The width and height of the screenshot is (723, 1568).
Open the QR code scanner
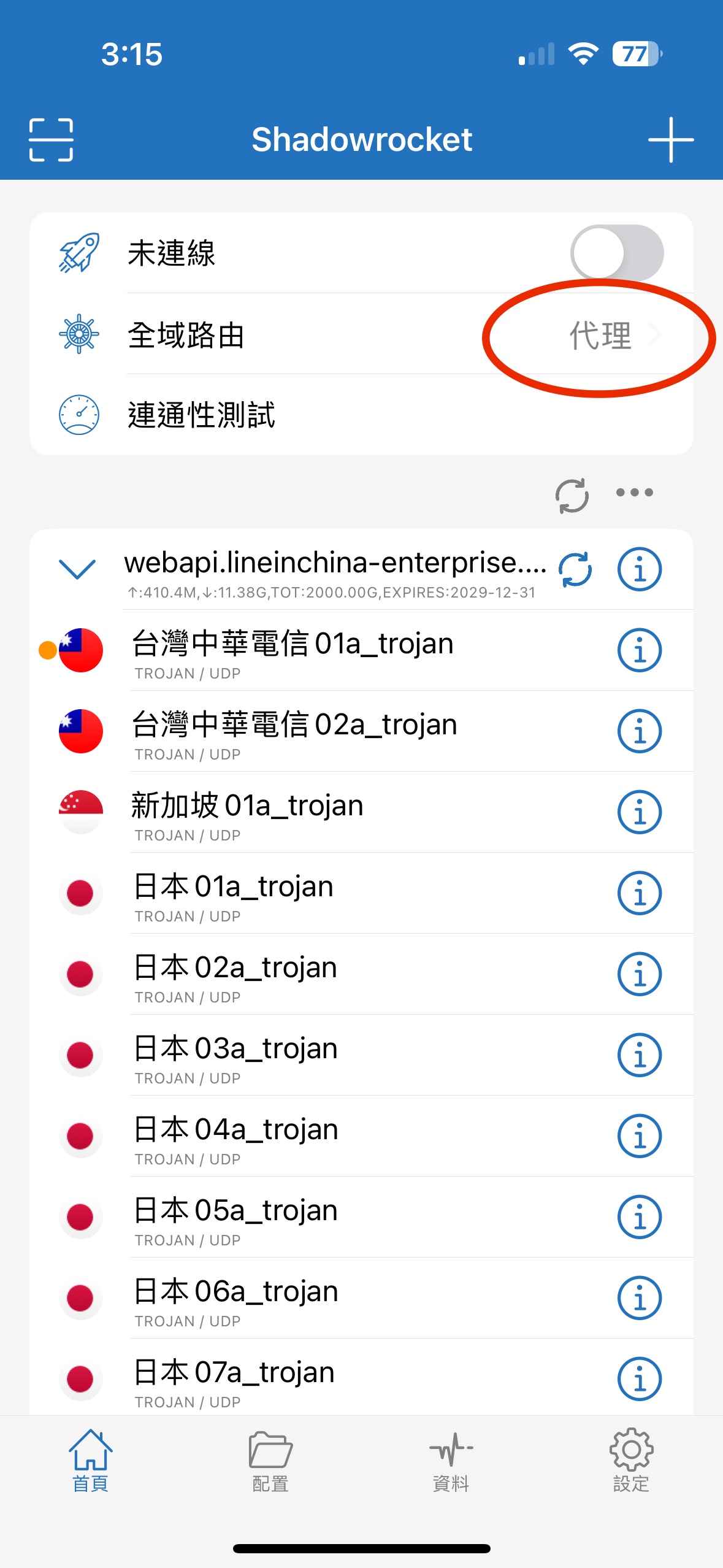51,140
